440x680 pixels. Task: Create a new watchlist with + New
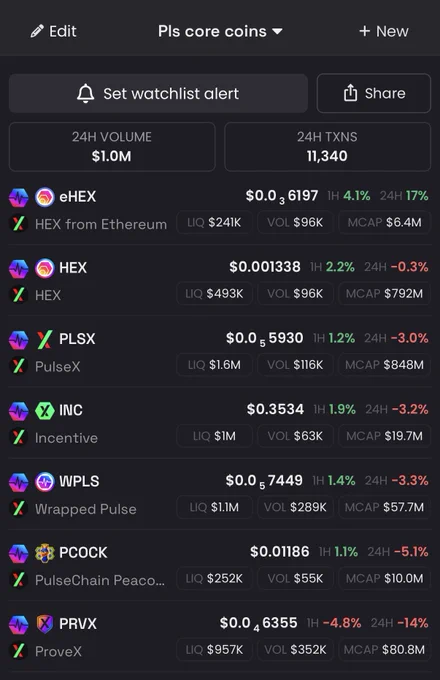tap(384, 31)
